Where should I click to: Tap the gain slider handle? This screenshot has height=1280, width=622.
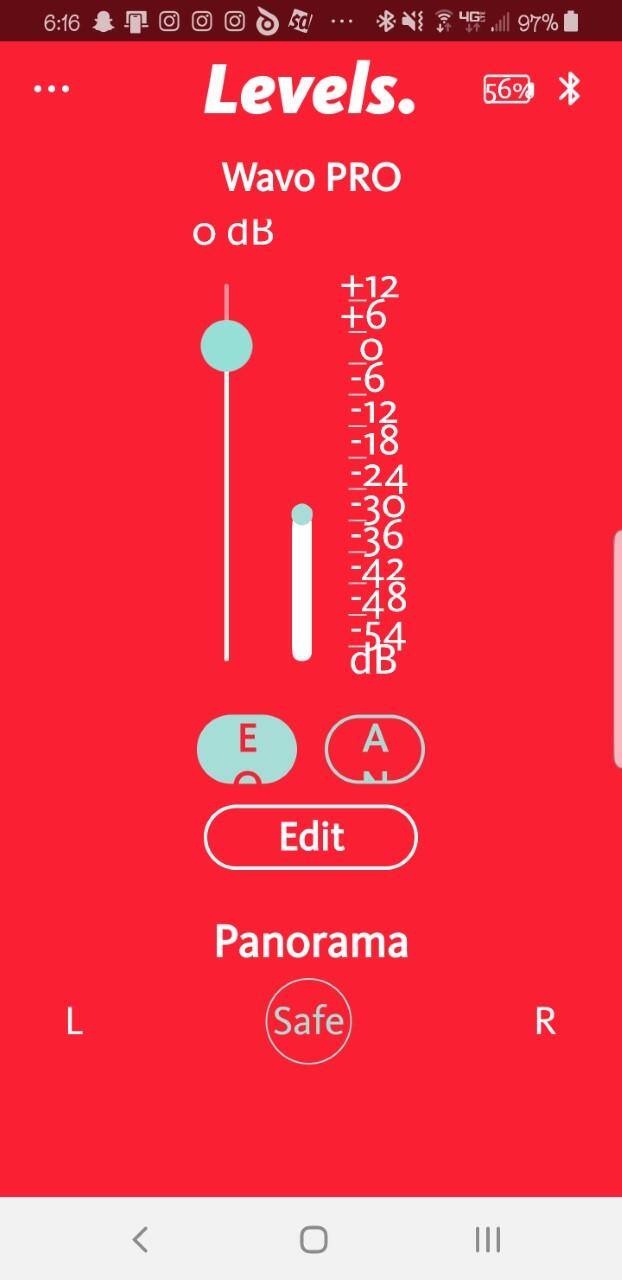(x=227, y=346)
